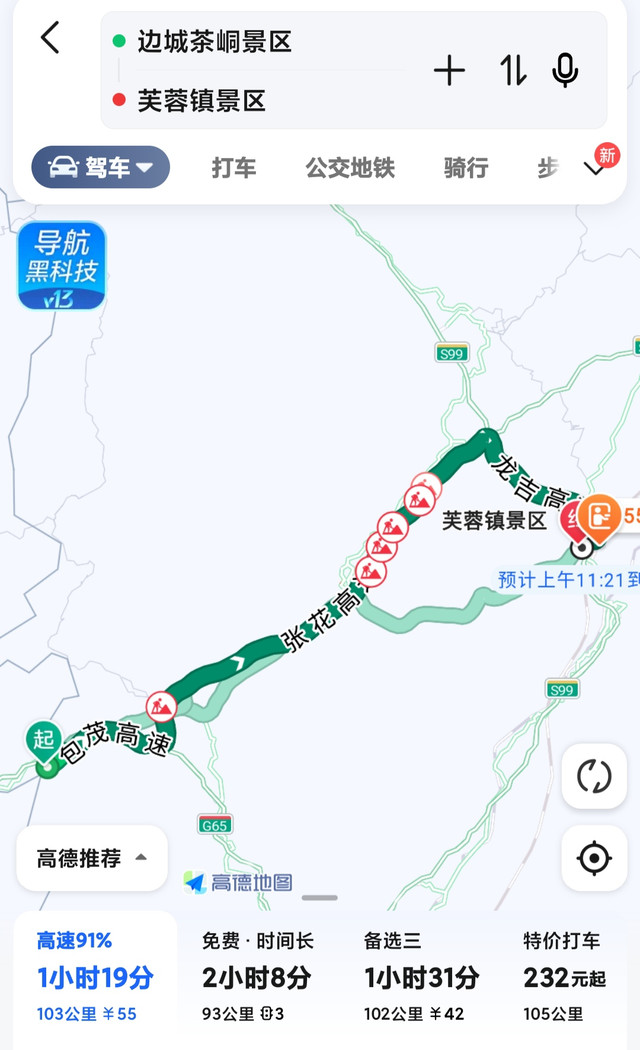Refresh the route with the reload button
This screenshot has width=640, height=1050.
click(594, 776)
